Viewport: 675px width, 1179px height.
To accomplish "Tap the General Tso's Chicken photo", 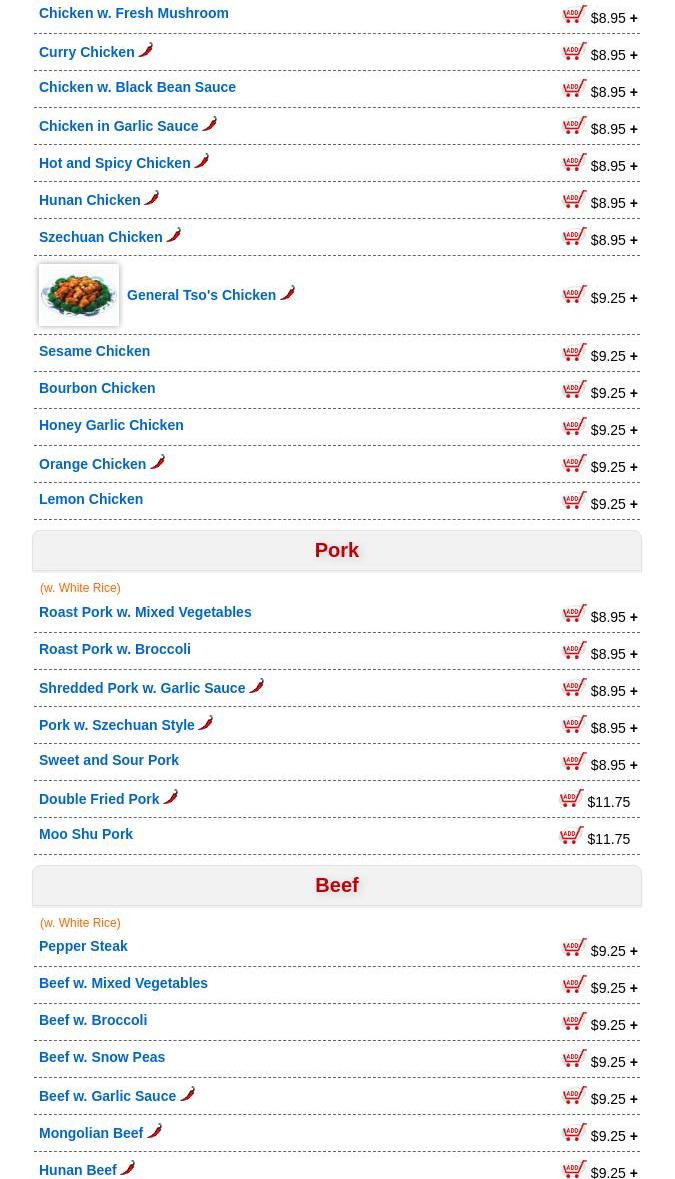I will pos(79,295).
